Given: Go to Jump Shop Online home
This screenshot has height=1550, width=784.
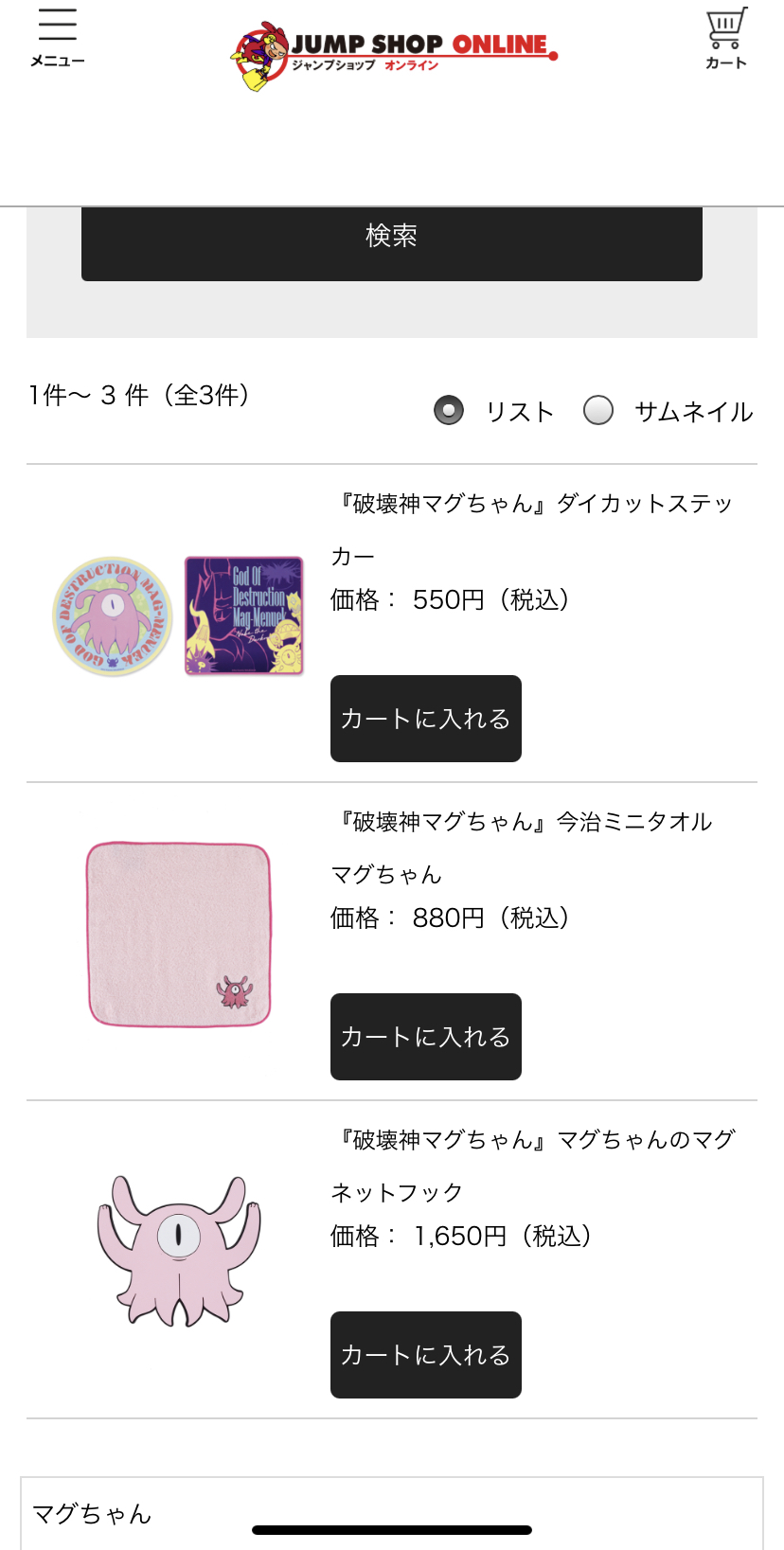Looking at the screenshot, I should 393,53.
